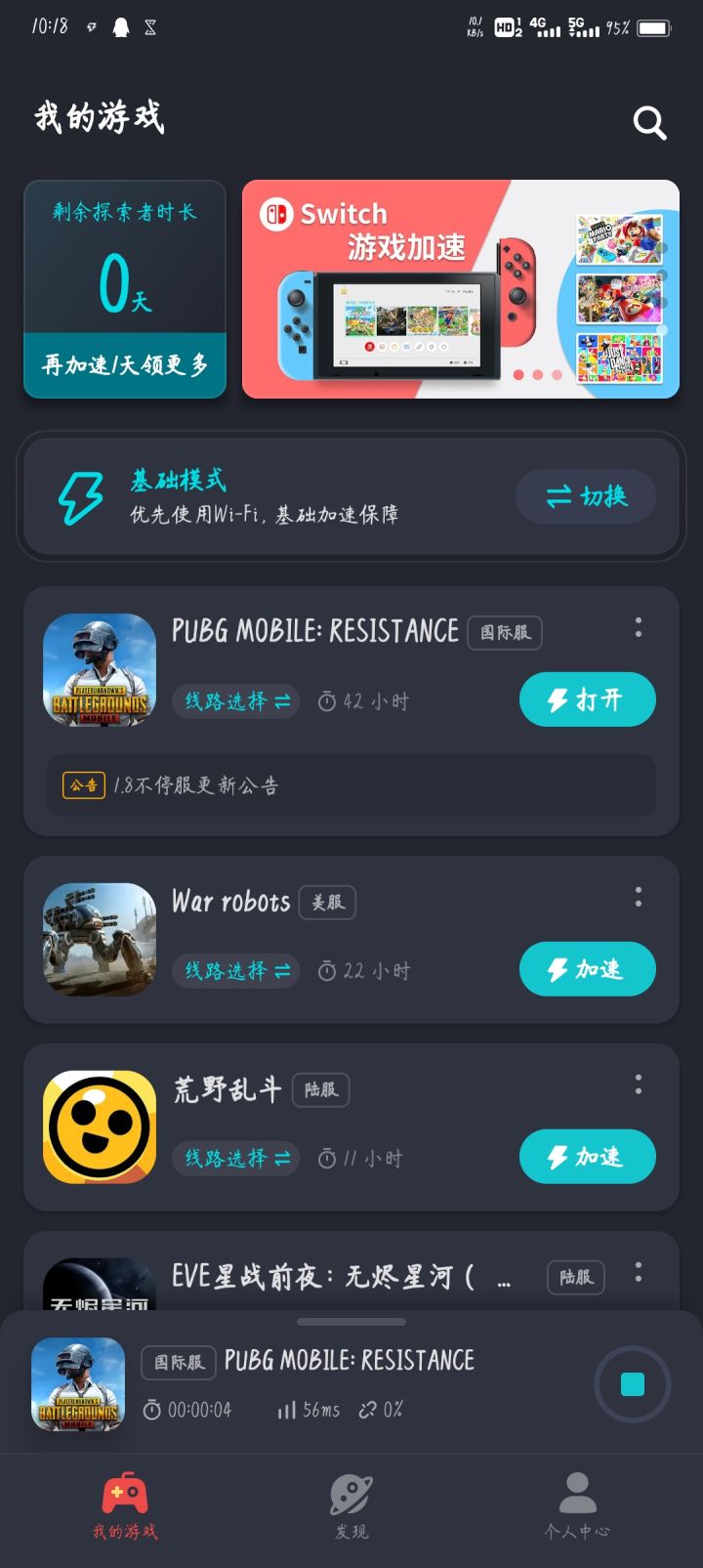The image size is (703, 1568).
Task: Open the three-dot menu for 荒野乱斗
Action: [x=638, y=1084]
